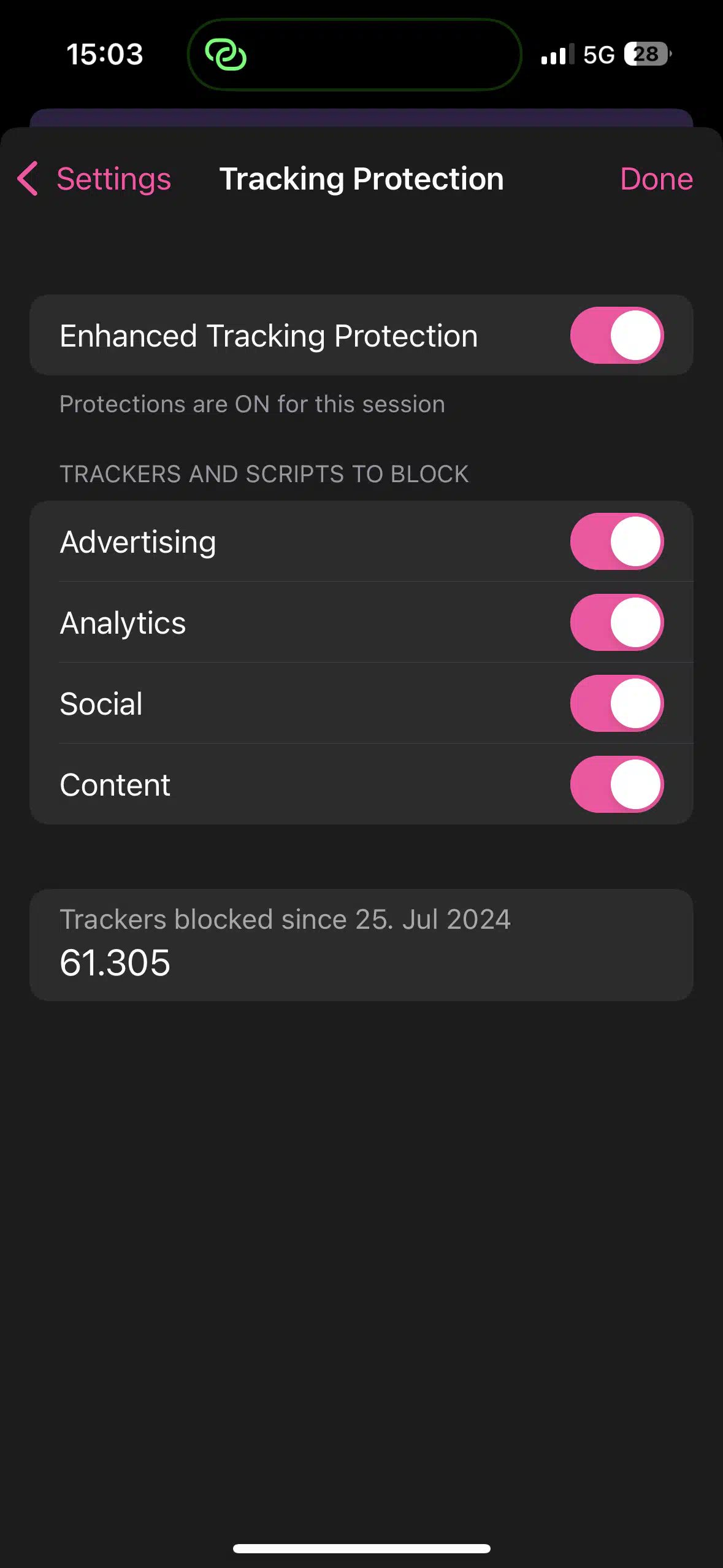Disable Advertising tracker blocking
Screen dimensions: 723x1568
(x=617, y=542)
